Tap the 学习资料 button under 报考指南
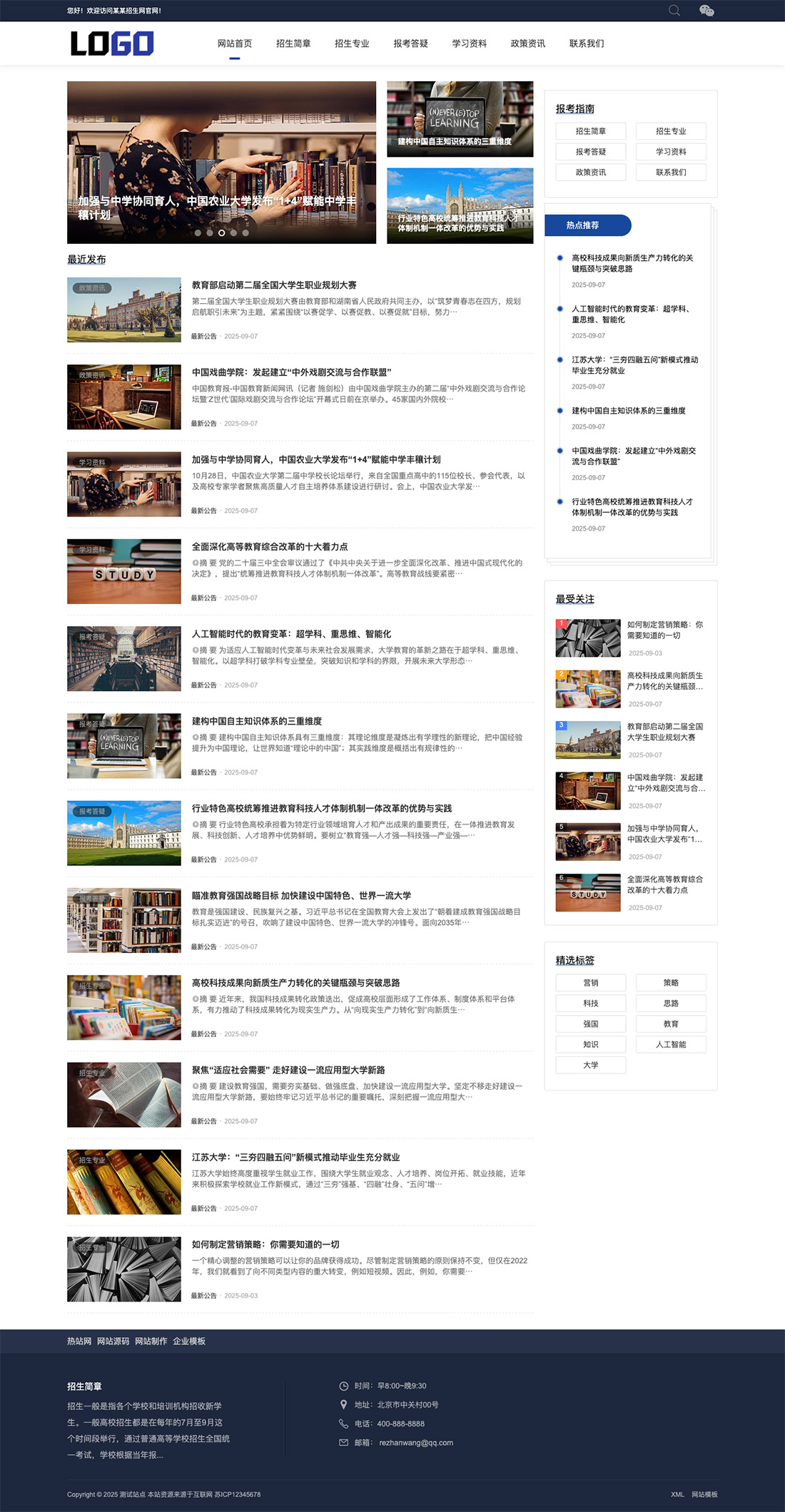 pyautogui.click(x=671, y=152)
